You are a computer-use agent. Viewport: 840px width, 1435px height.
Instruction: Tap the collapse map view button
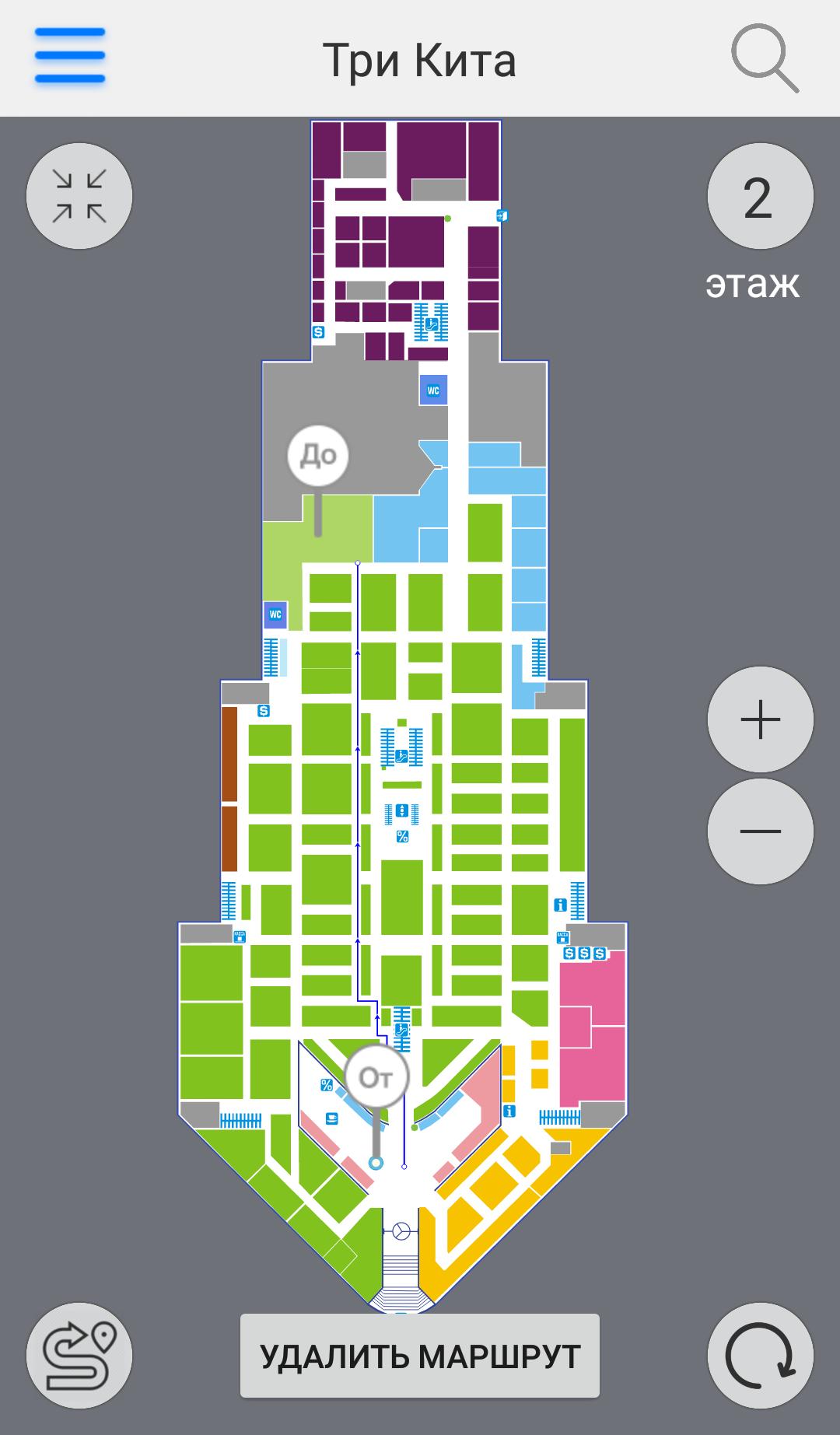click(79, 196)
